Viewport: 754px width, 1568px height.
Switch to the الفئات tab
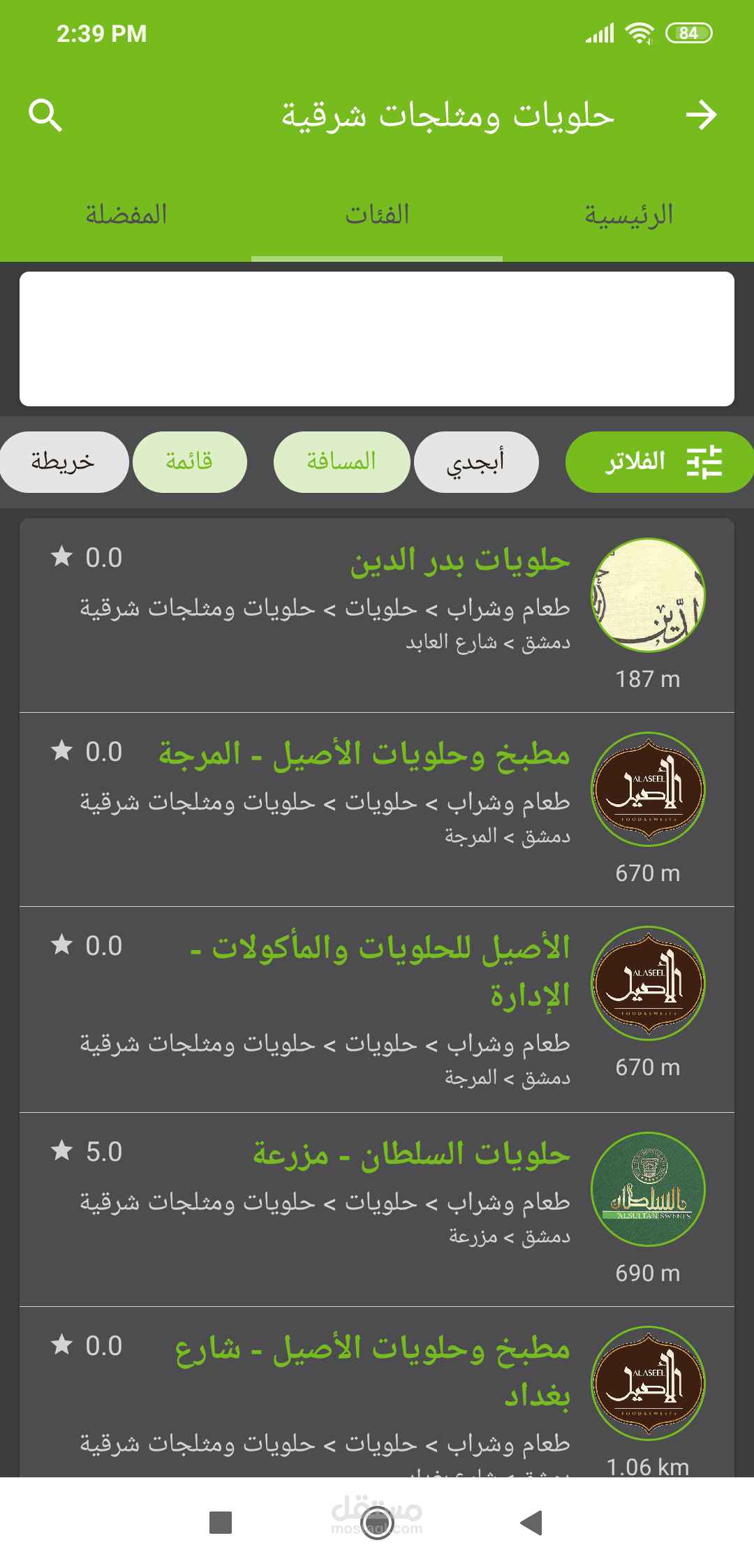pyautogui.click(x=377, y=215)
